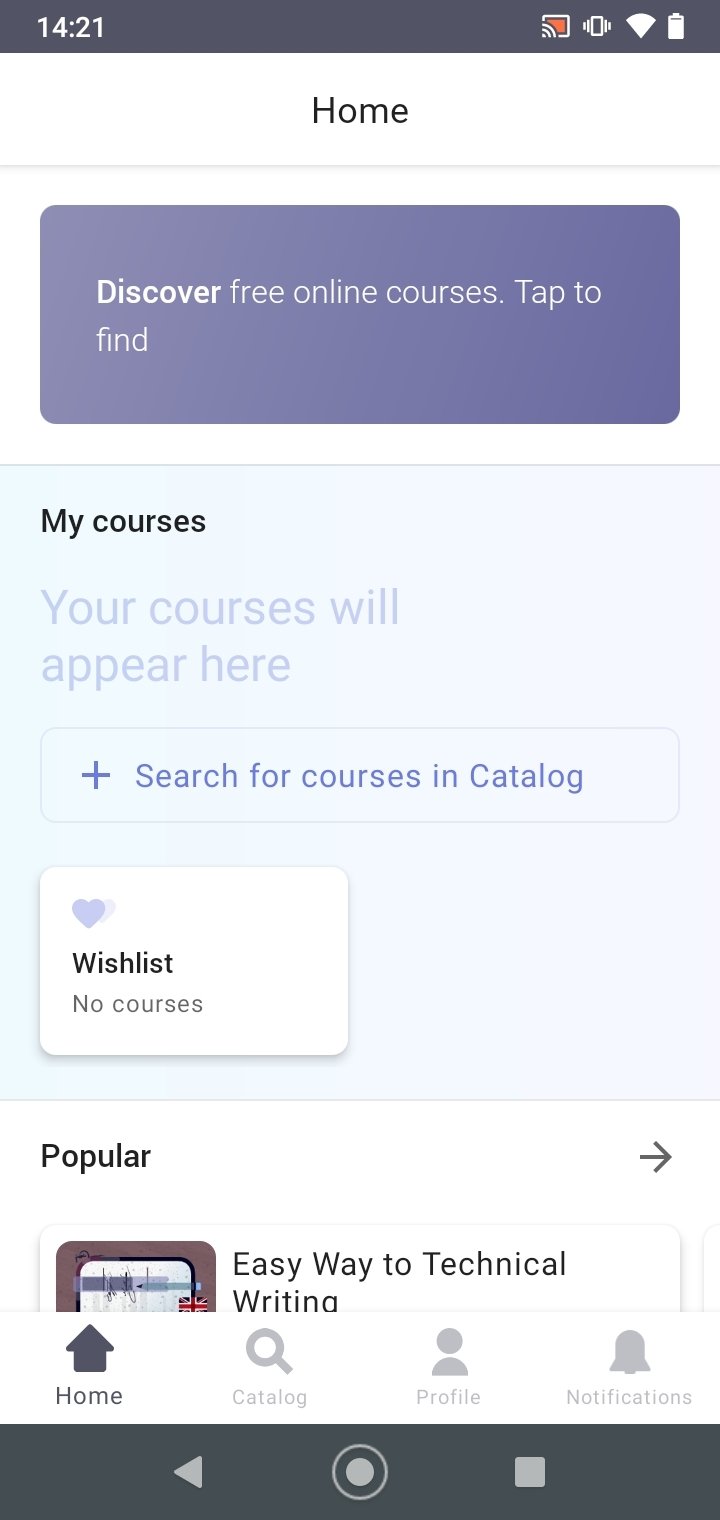The height and width of the screenshot is (1520, 720).
Task: Open system recent apps
Action: click(530, 1472)
